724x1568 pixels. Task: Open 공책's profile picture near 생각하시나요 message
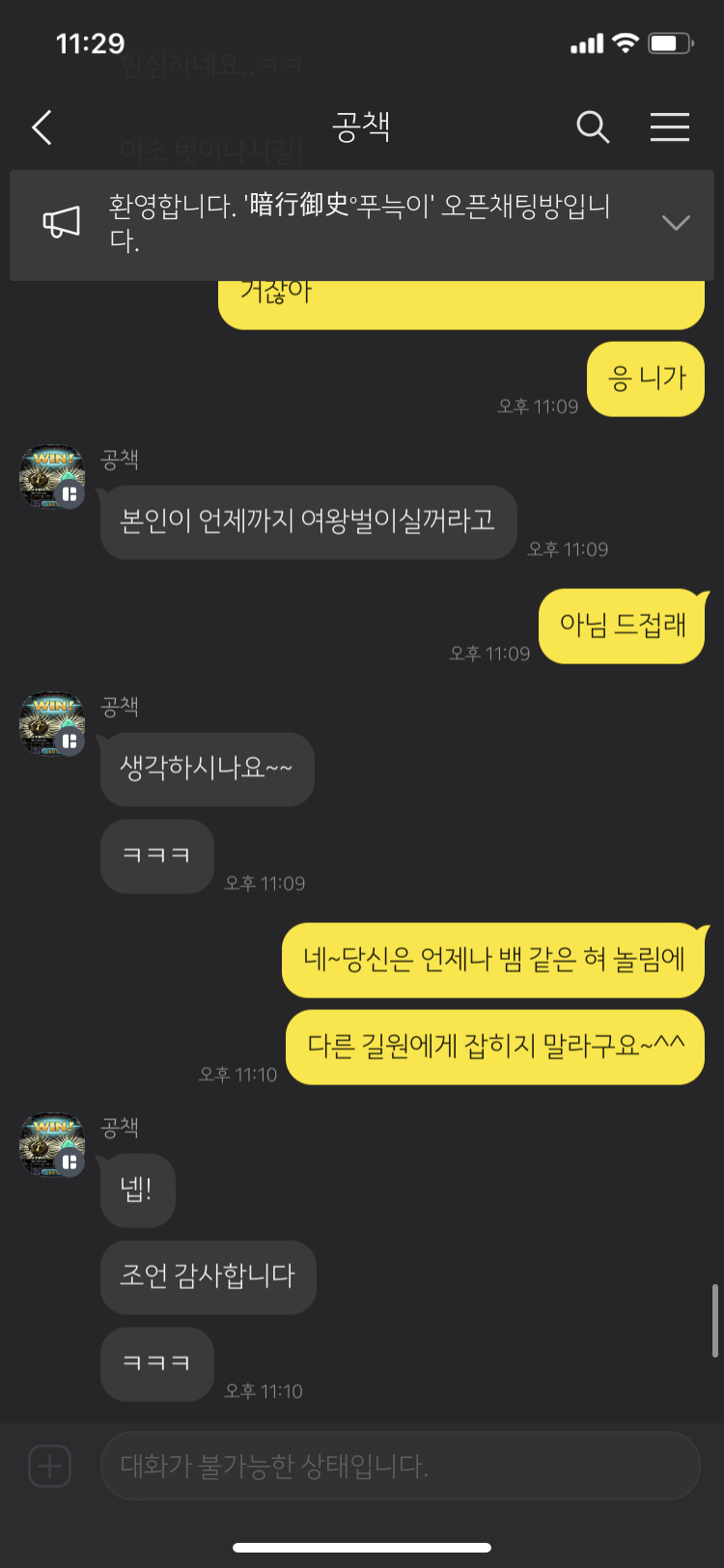pyautogui.click(x=52, y=723)
